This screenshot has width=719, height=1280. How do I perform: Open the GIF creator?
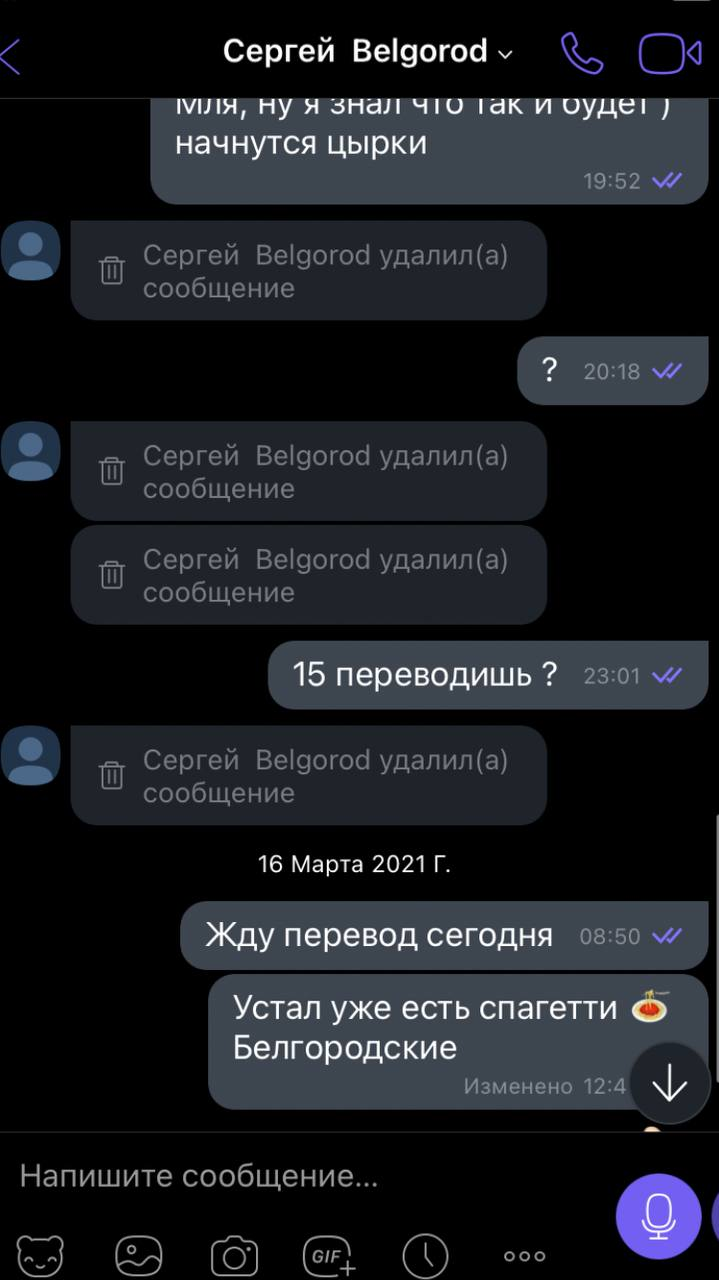[329, 1254]
